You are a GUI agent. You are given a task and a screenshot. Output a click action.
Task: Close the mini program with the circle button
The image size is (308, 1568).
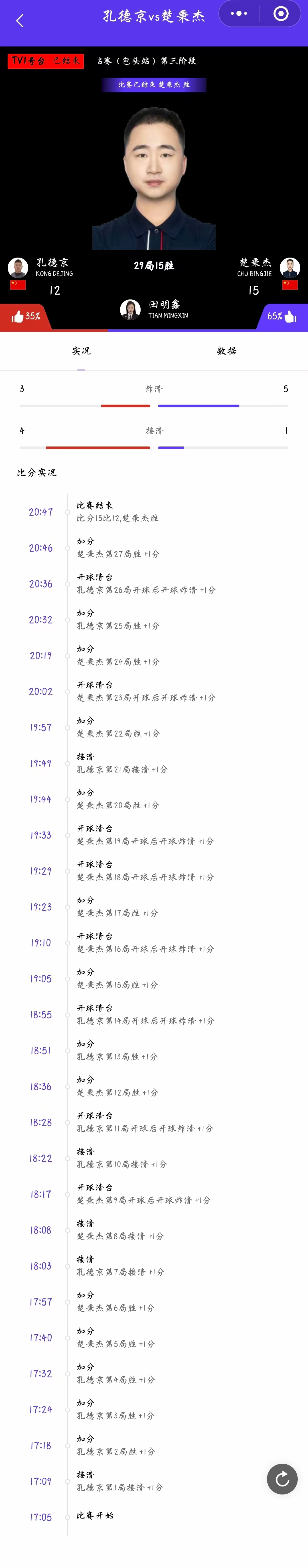click(281, 13)
